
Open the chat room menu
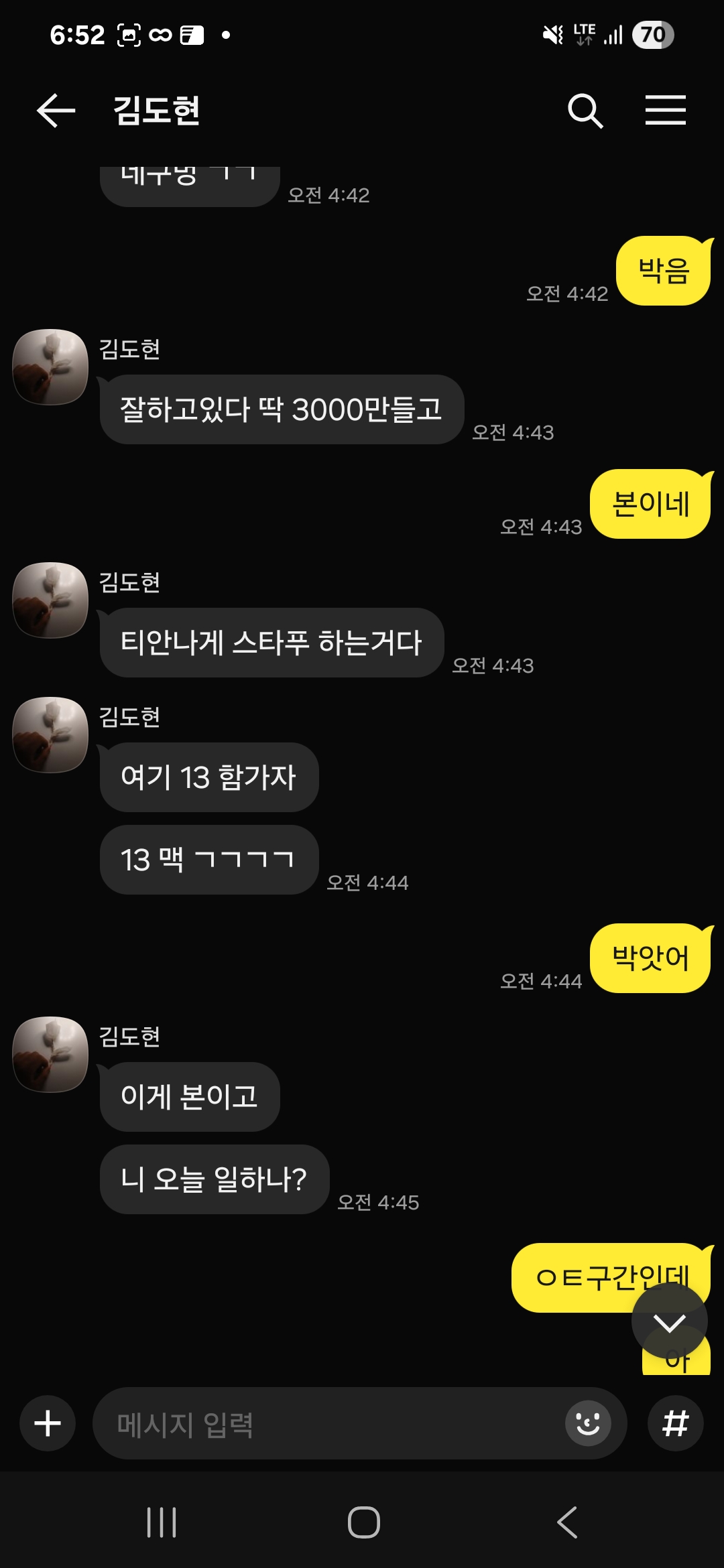pyautogui.click(x=665, y=111)
